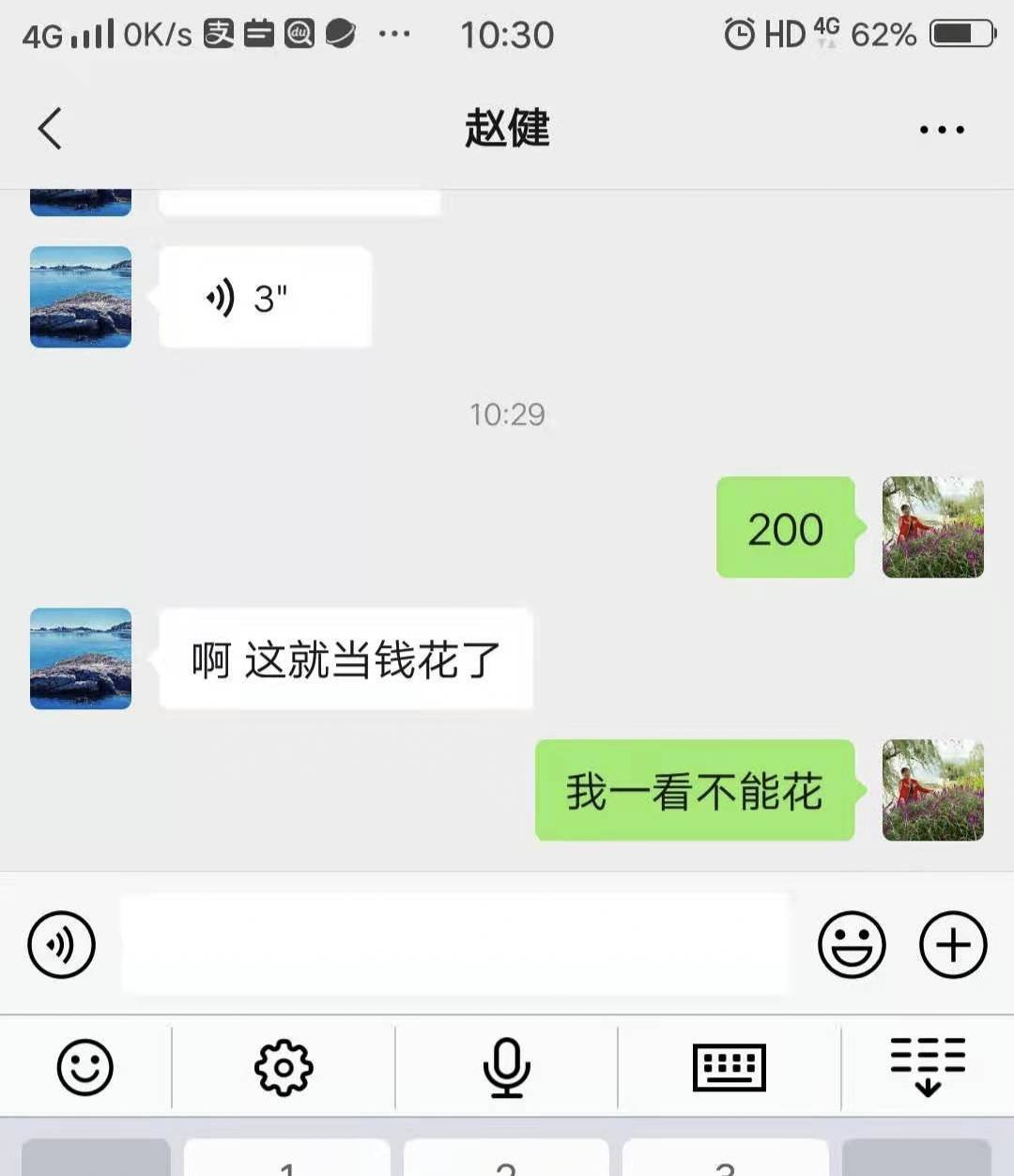Screen dimensions: 1014x1176
Task: Select the green message bubble reading 200
Action: click(785, 528)
